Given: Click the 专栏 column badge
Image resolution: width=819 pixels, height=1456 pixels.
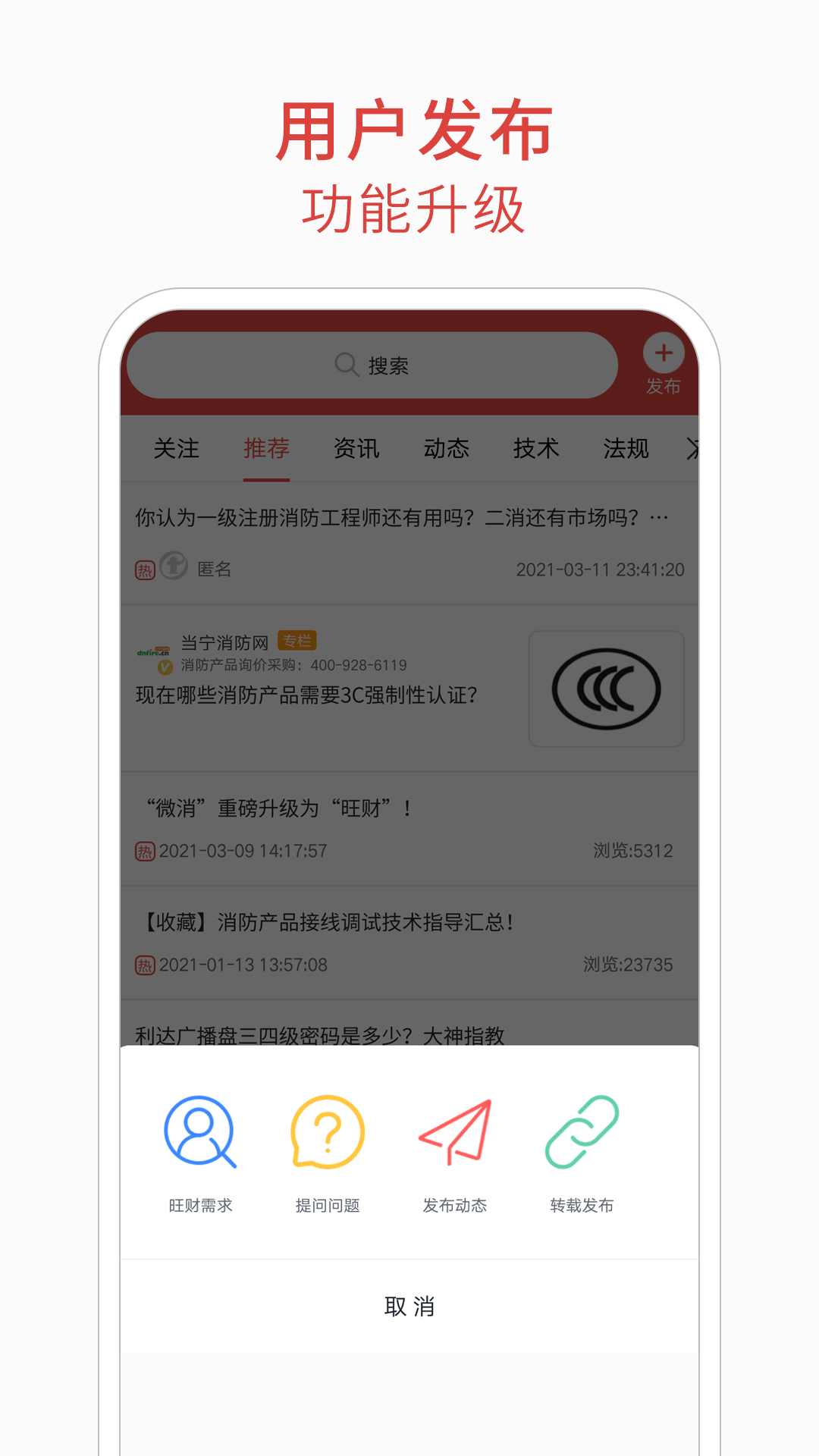Looking at the screenshot, I should (297, 639).
